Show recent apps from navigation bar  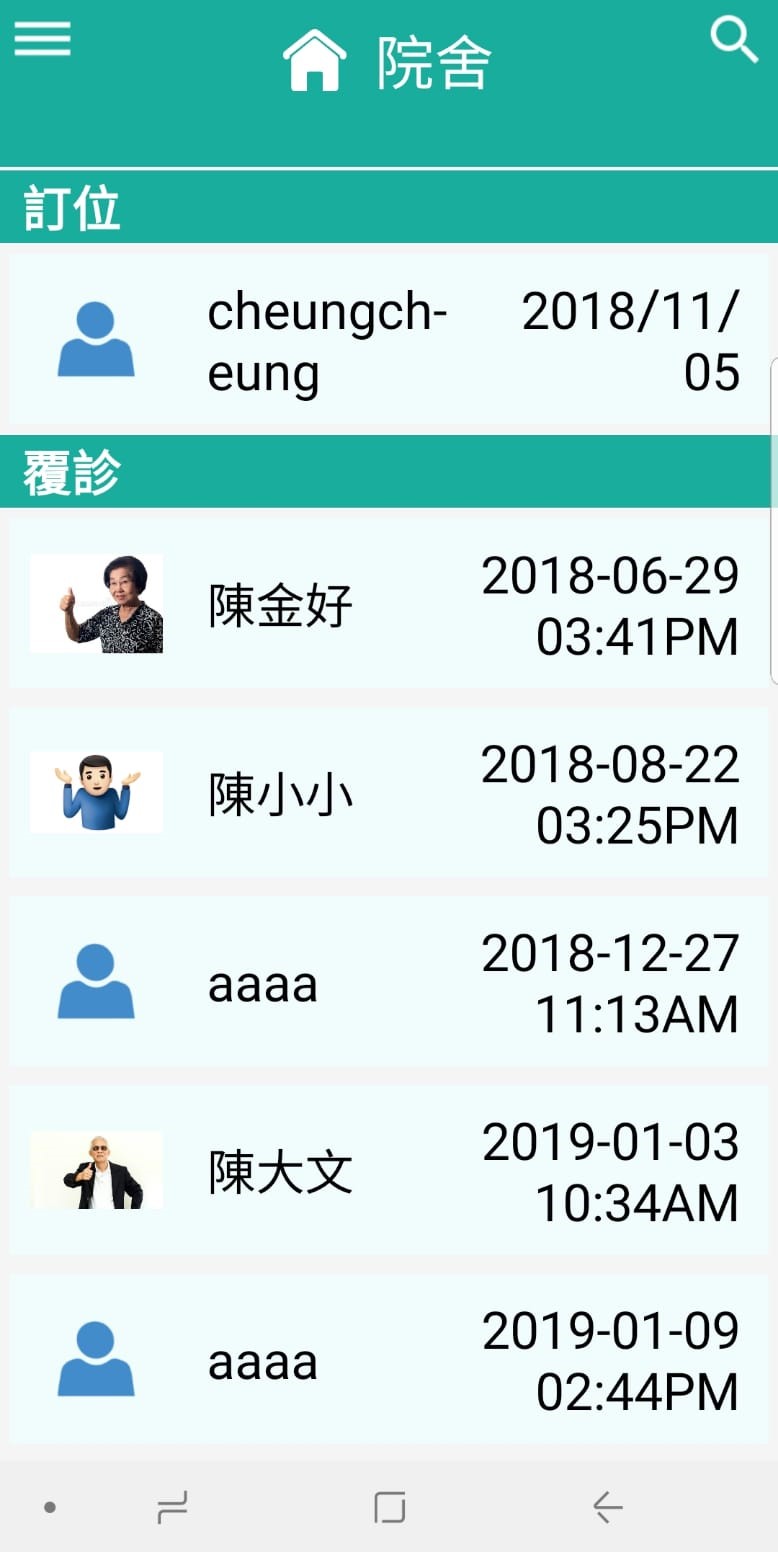point(172,1507)
